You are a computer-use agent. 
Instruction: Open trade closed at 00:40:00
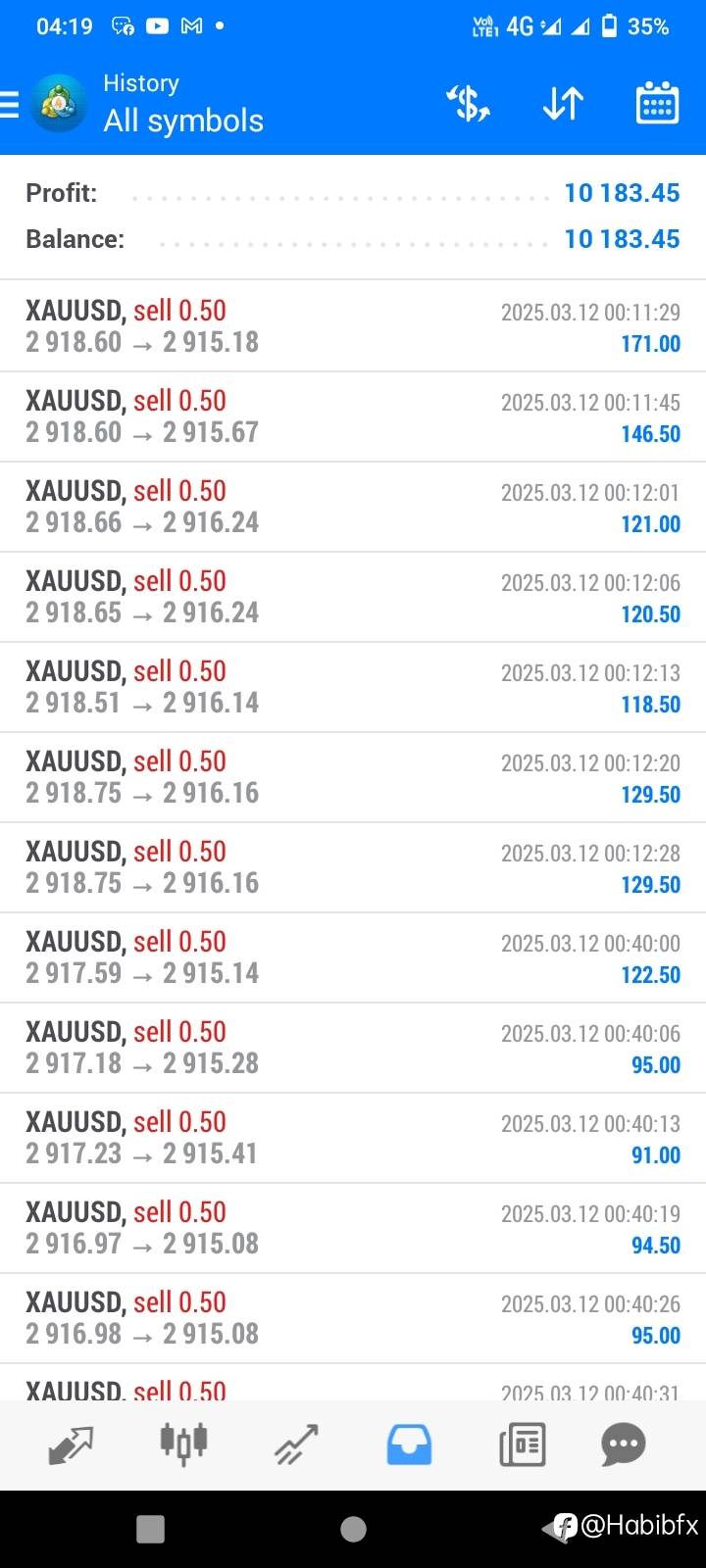click(x=353, y=957)
